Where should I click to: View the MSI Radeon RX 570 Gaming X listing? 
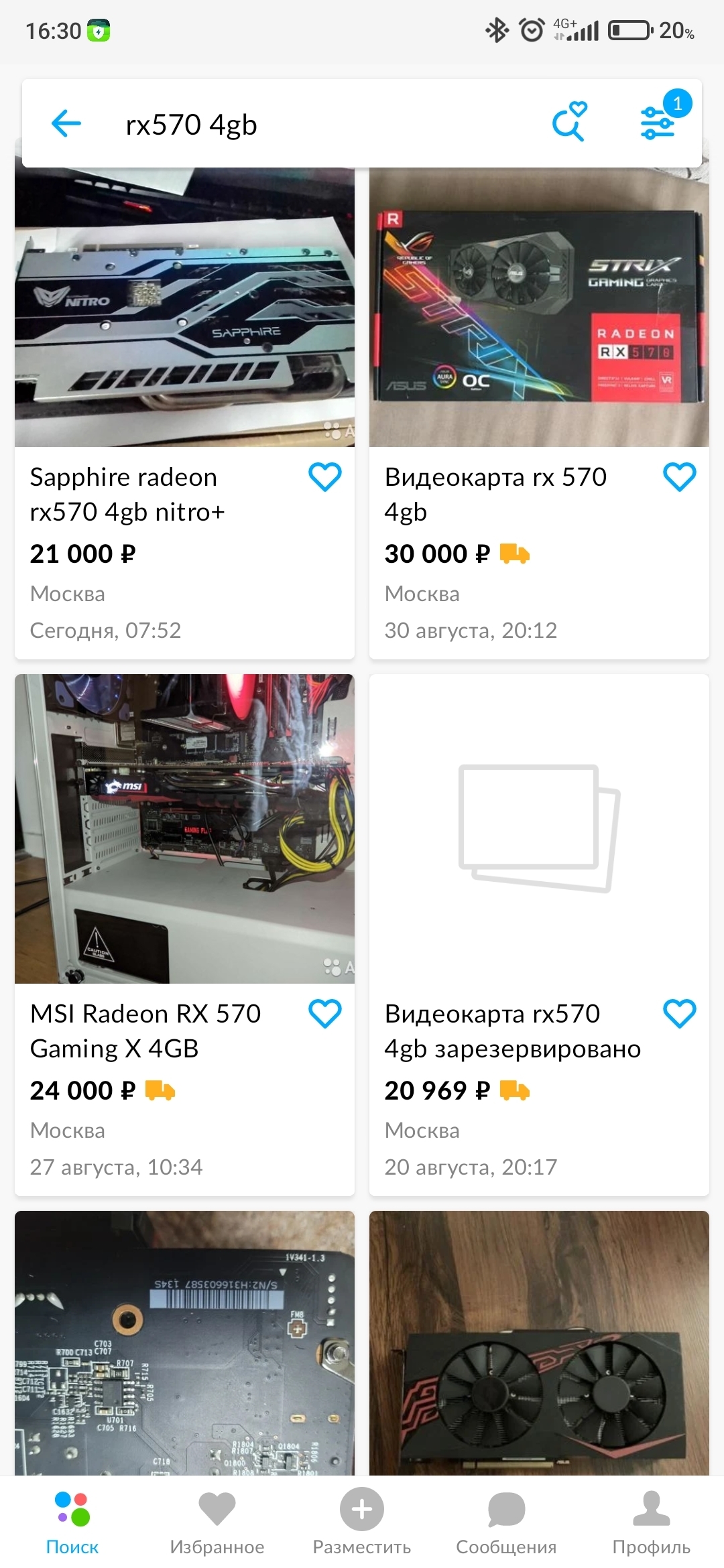click(184, 828)
